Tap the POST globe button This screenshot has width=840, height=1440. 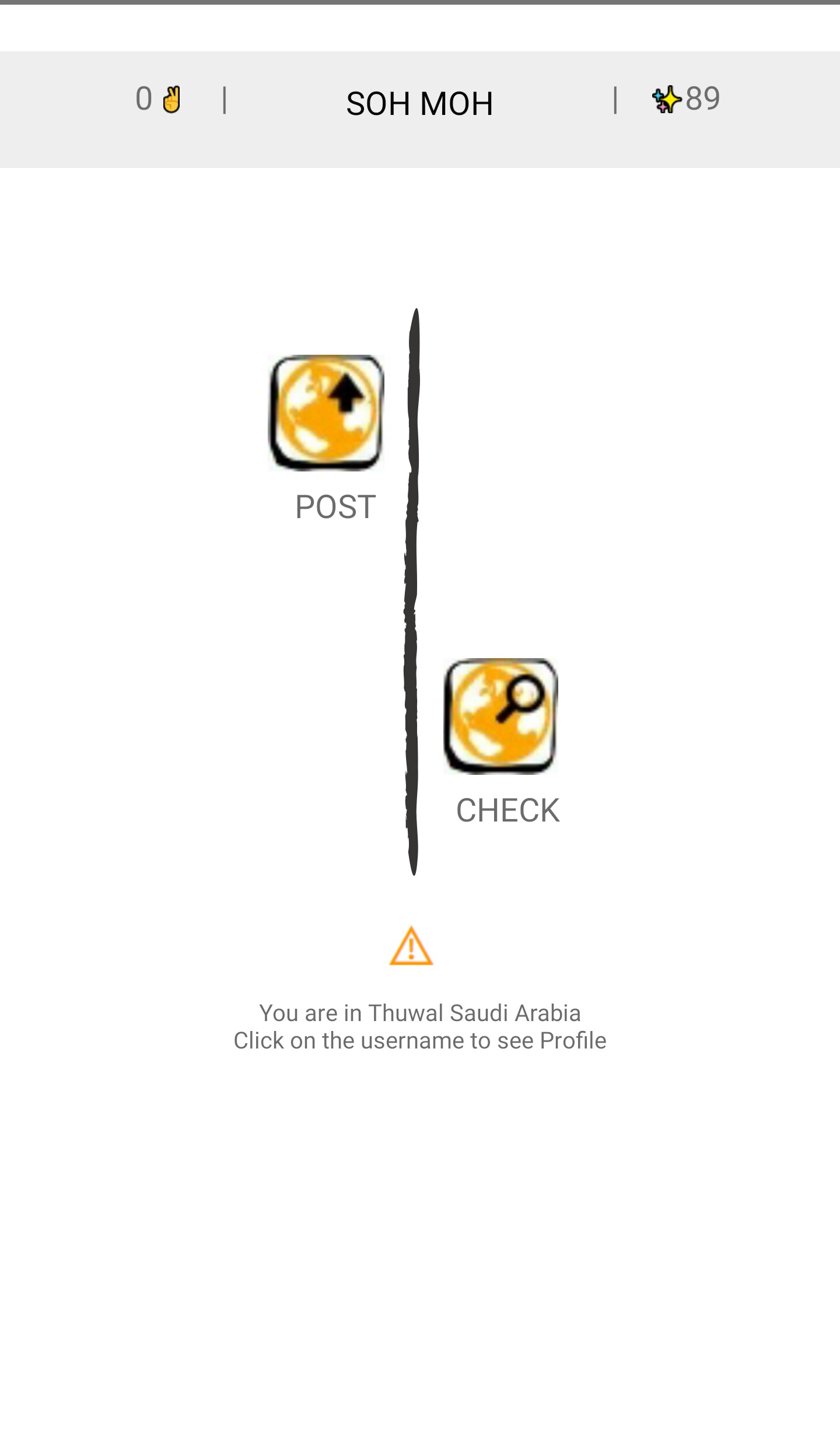[326, 413]
